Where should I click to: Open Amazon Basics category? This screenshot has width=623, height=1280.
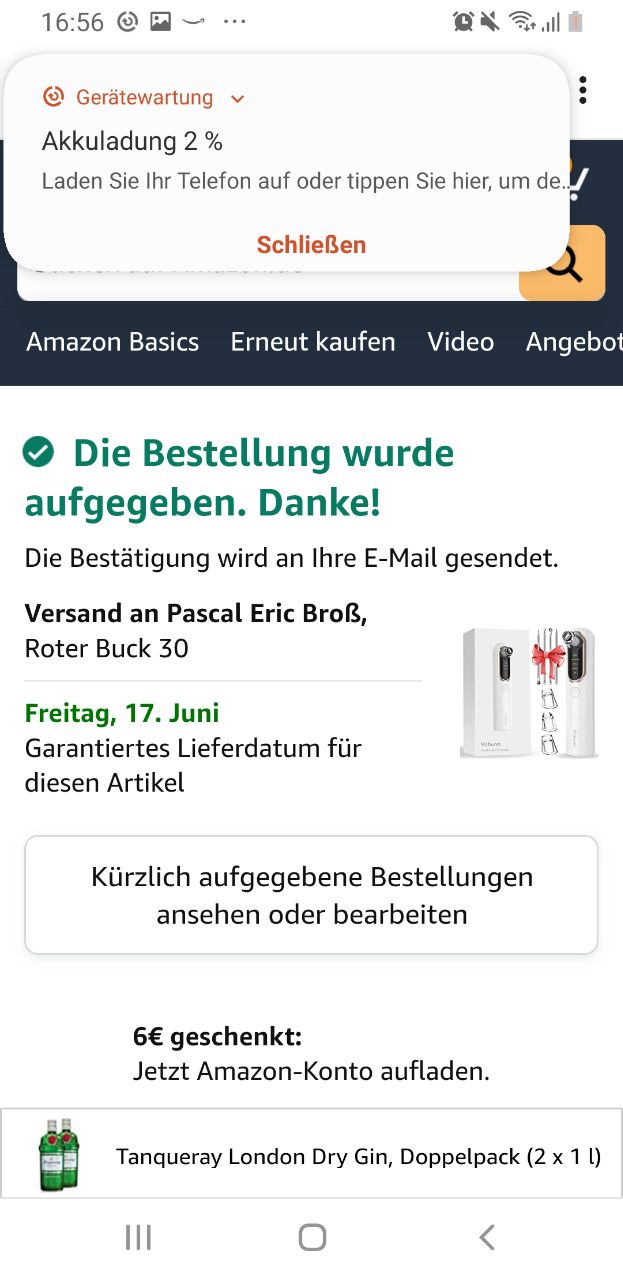coord(113,342)
